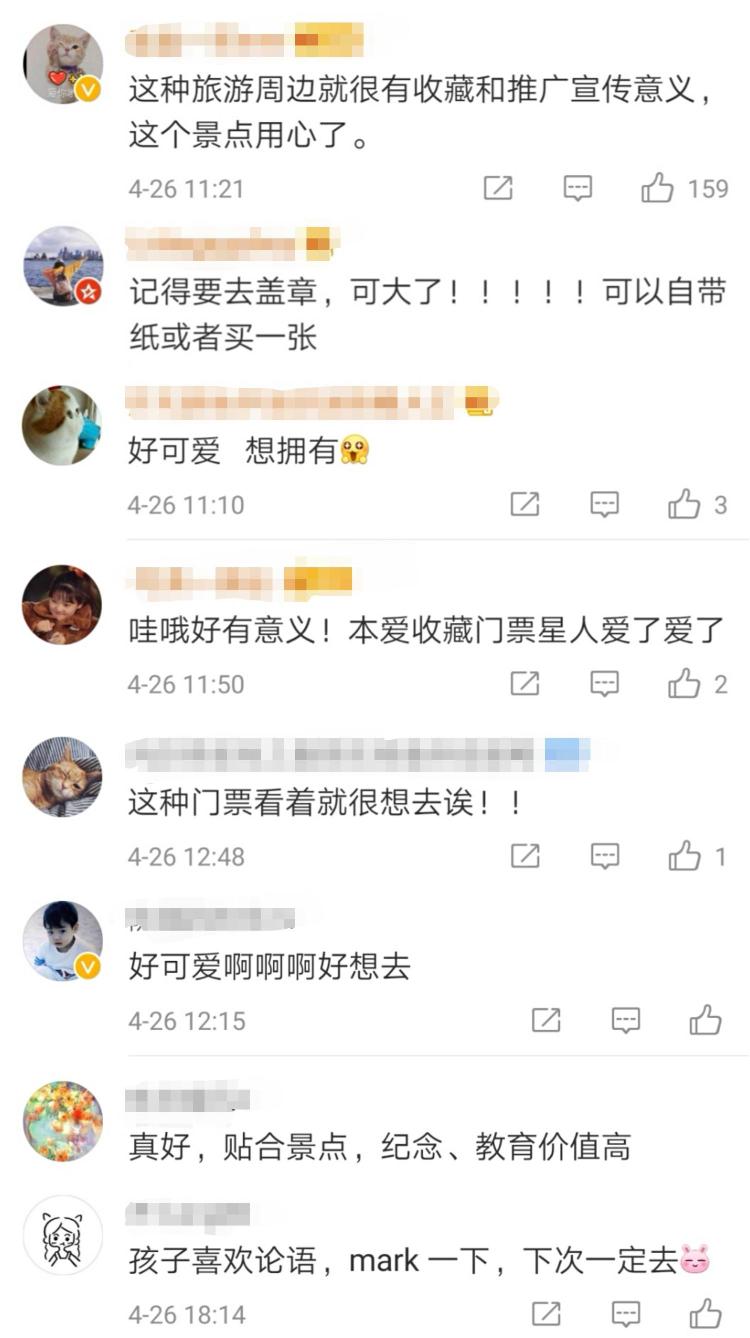This screenshot has width=750, height=1338.
Task: View the avatar beside 真好，贴合景点 comment
Action: coord(63,1120)
